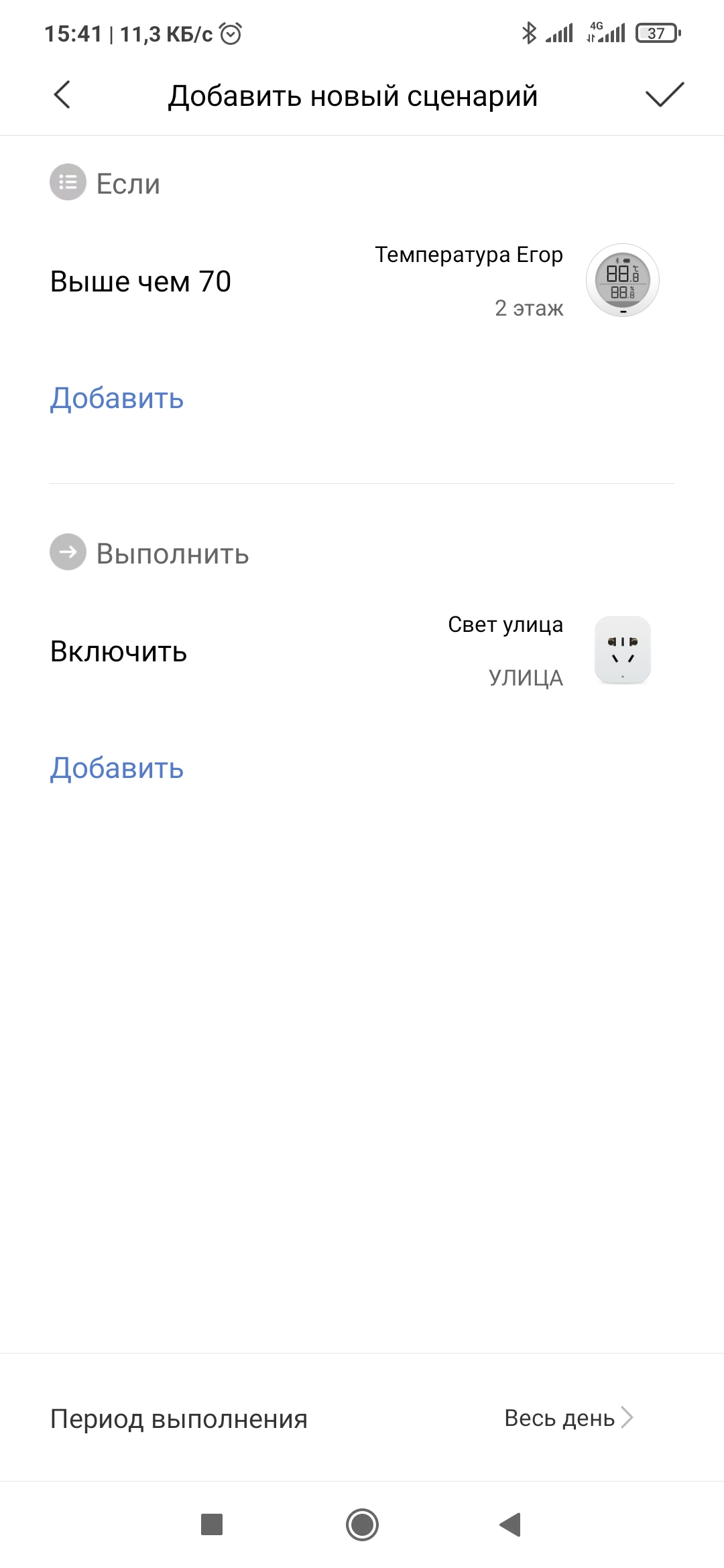Go back from the new scenario screen
Viewport: 724px width, 1568px height.
62,94
